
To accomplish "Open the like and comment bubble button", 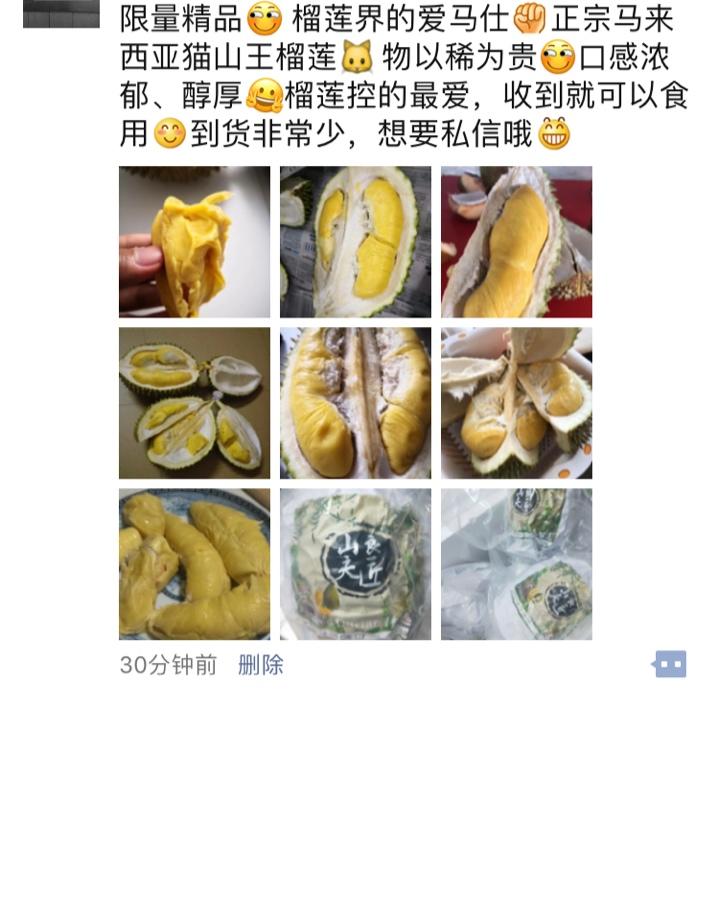I will click(x=669, y=664).
